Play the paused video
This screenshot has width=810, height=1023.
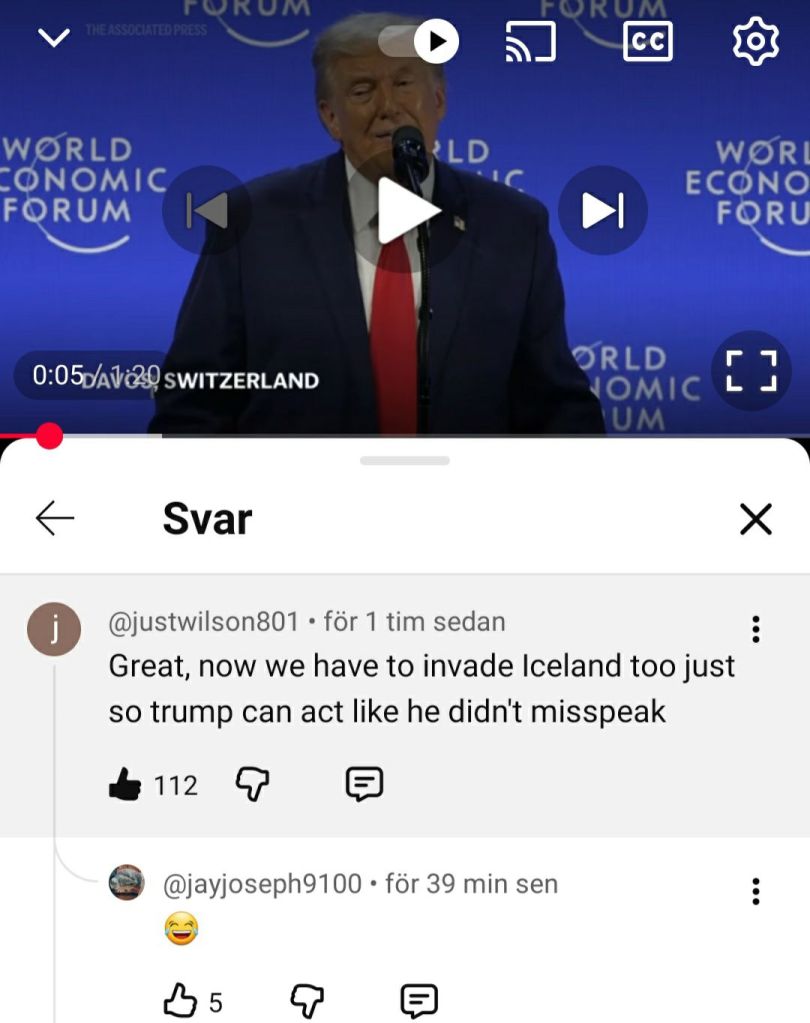click(407, 210)
